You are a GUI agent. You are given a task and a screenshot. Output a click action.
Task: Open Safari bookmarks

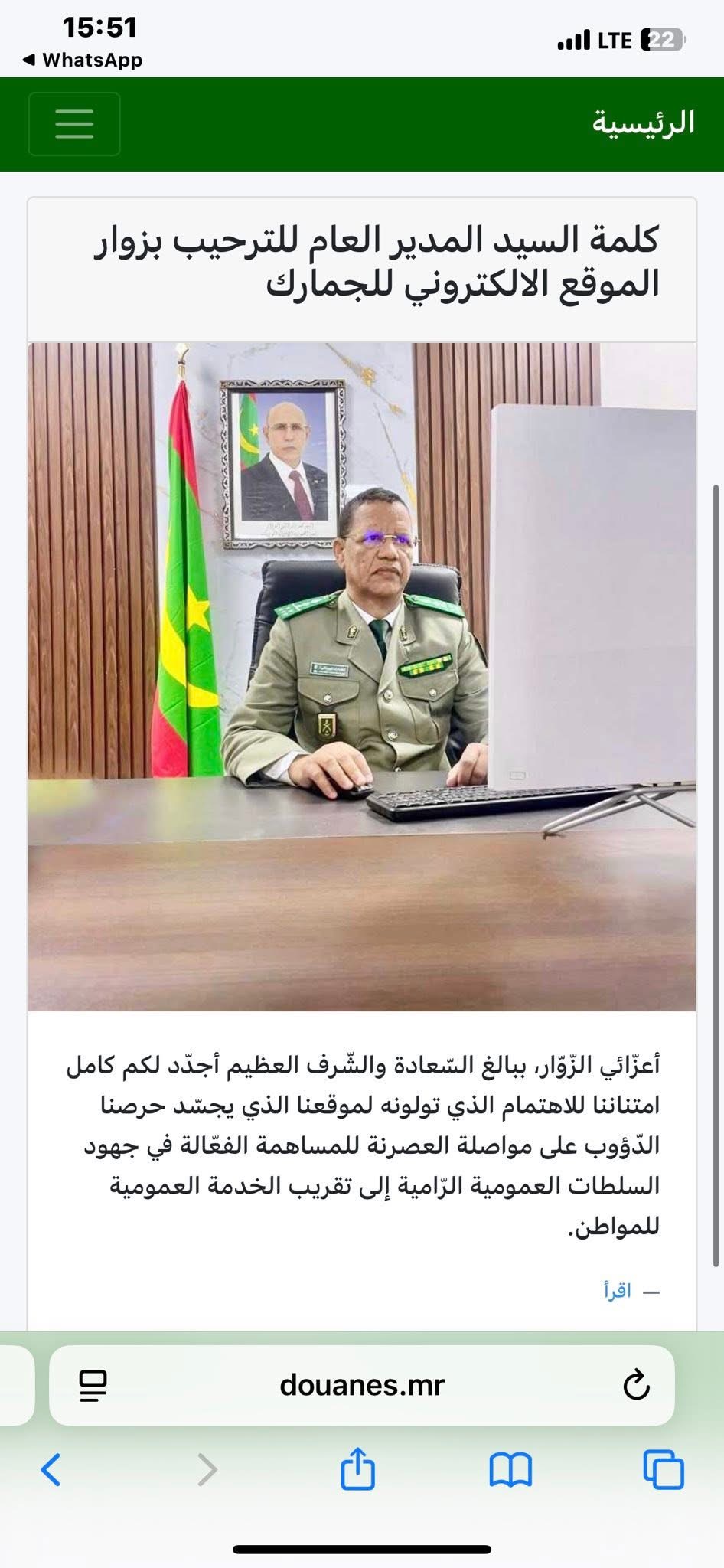(510, 1469)
